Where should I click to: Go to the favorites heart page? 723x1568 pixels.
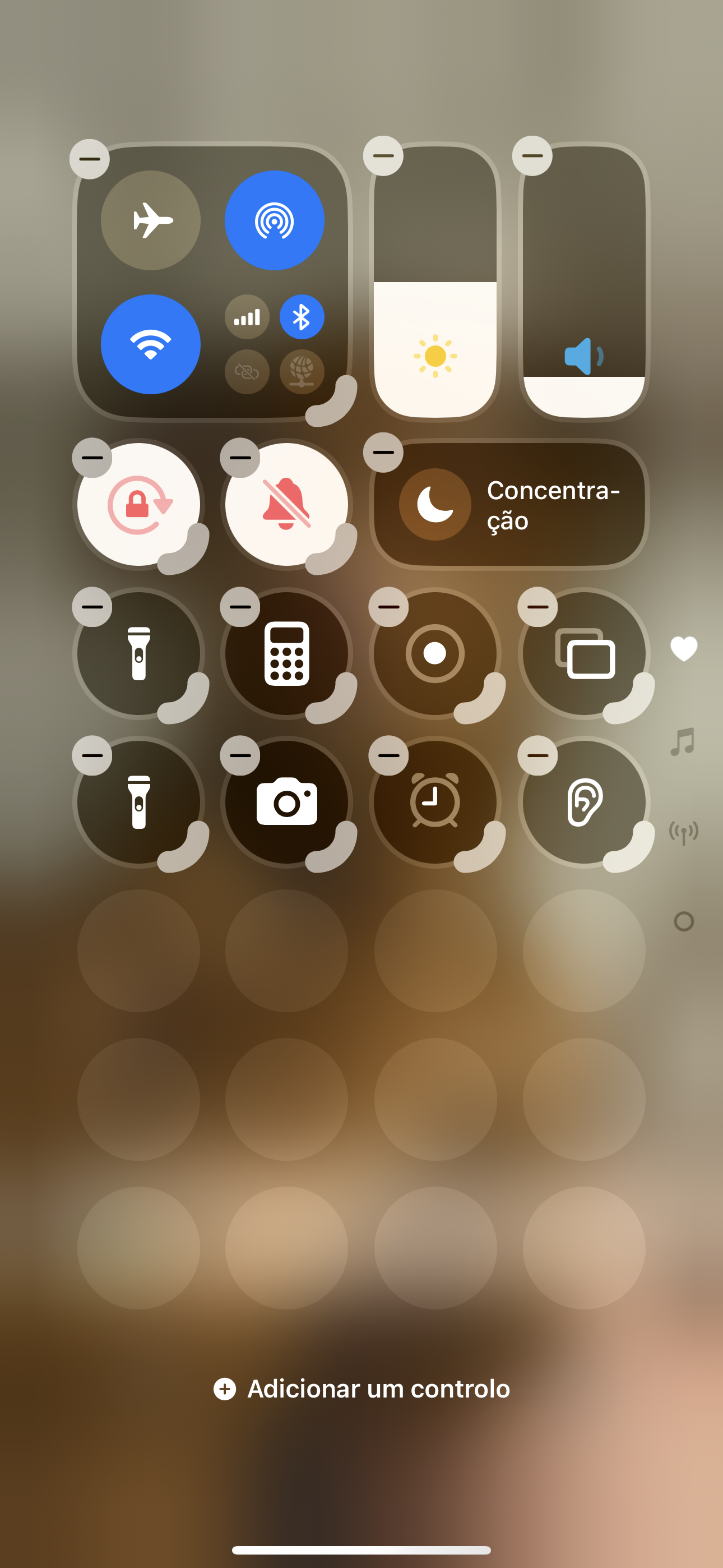tap(683, 648)
